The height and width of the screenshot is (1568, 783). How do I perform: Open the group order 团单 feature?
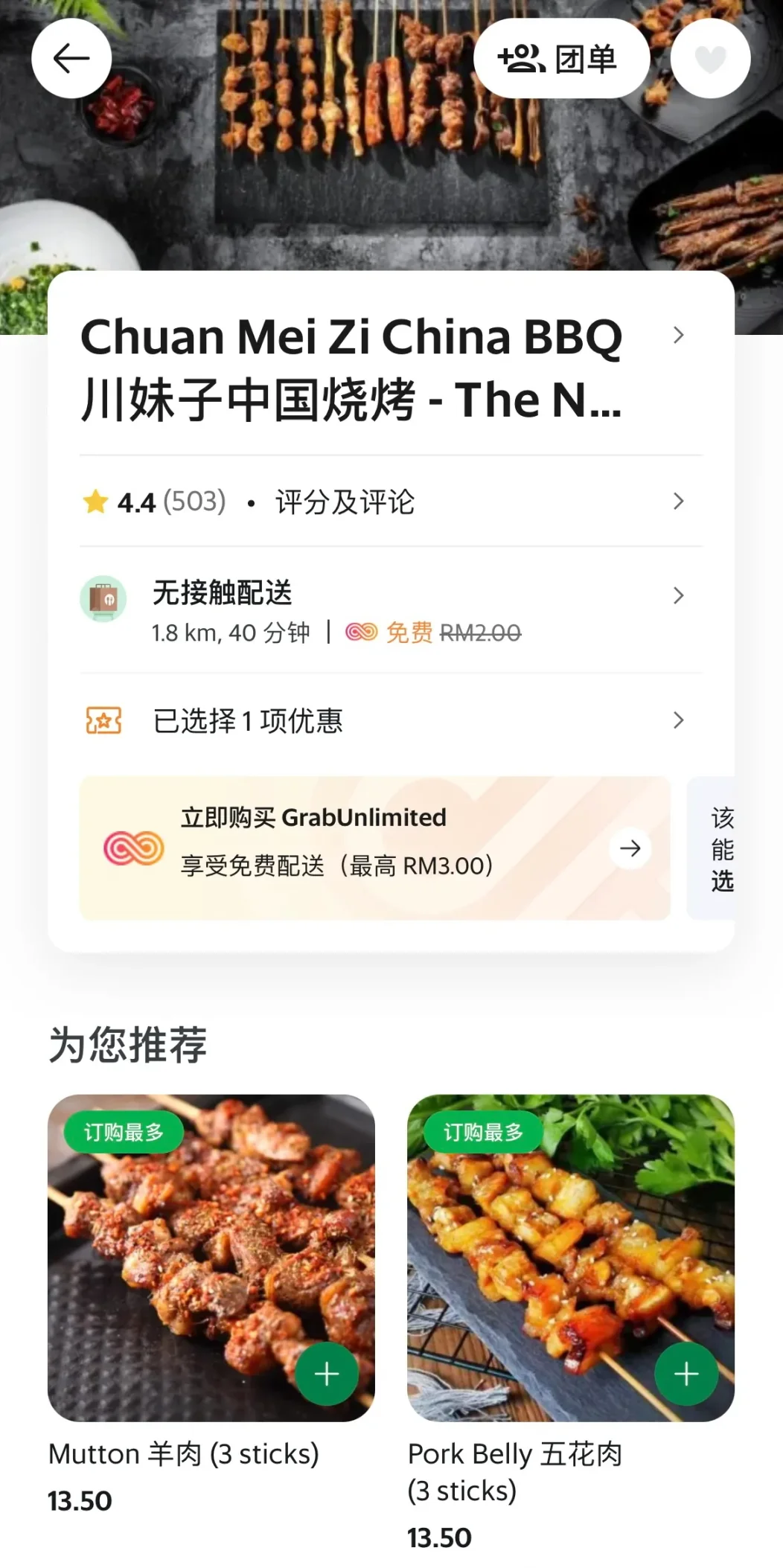point(562,59)
